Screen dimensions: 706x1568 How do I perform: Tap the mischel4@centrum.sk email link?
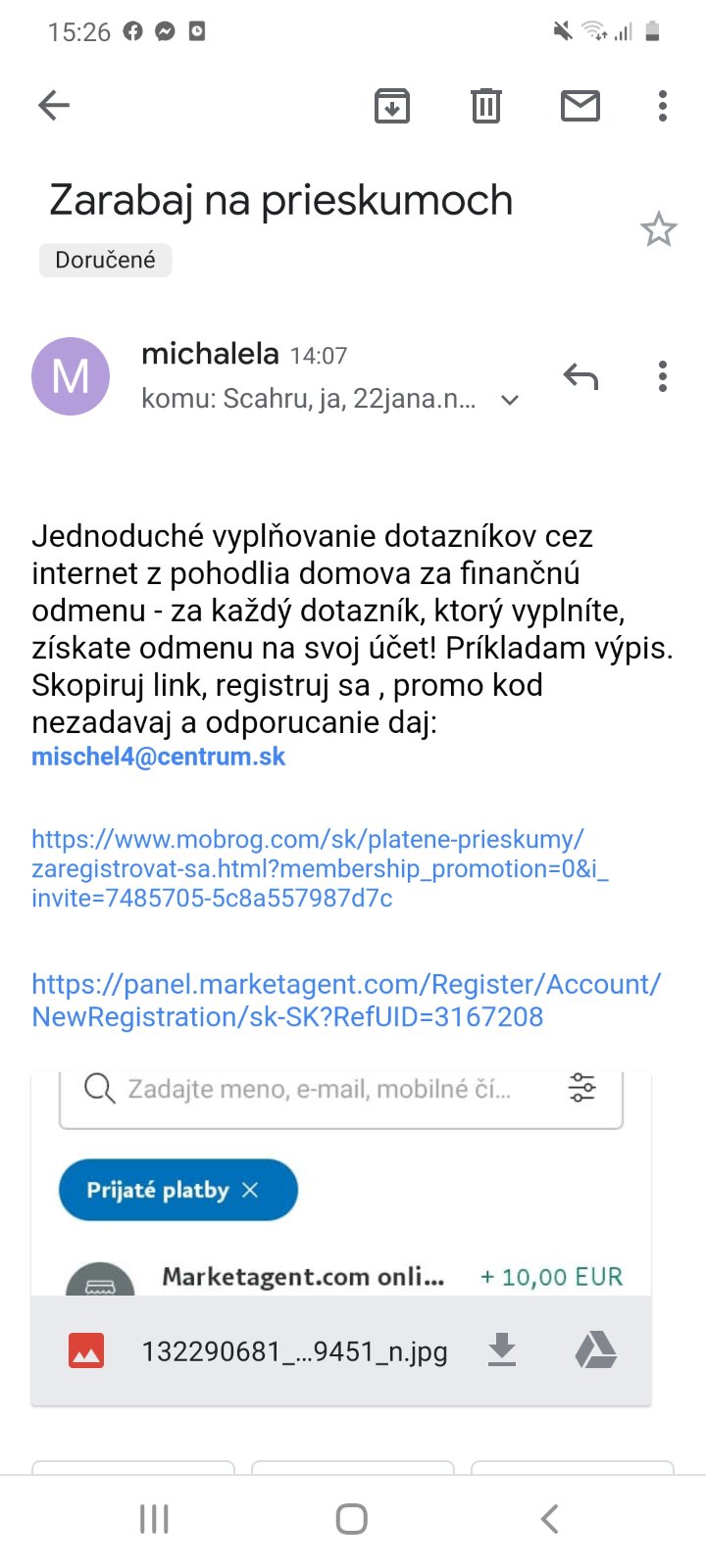coord(159,757)
